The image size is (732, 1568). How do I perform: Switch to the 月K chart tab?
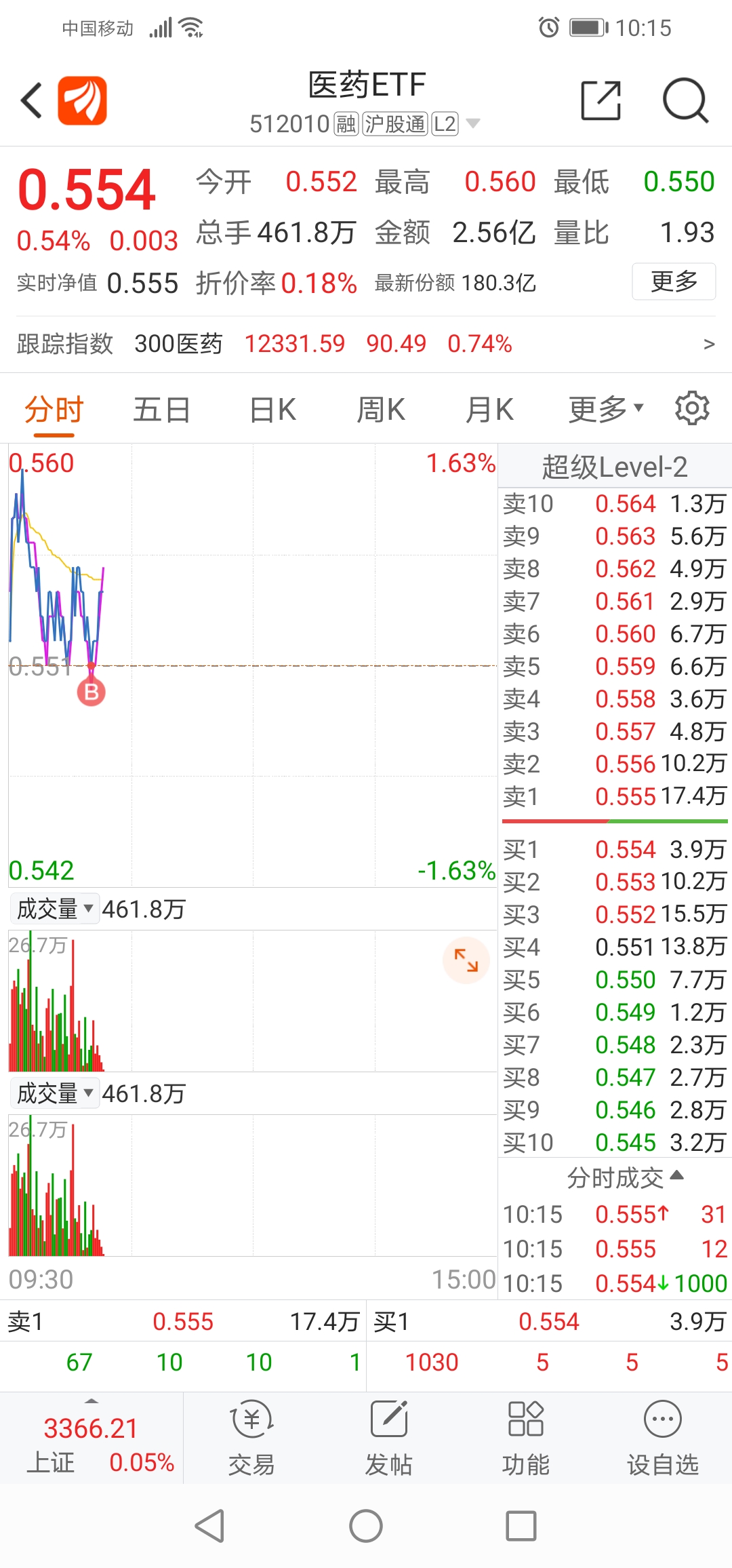tap(489, 410)
